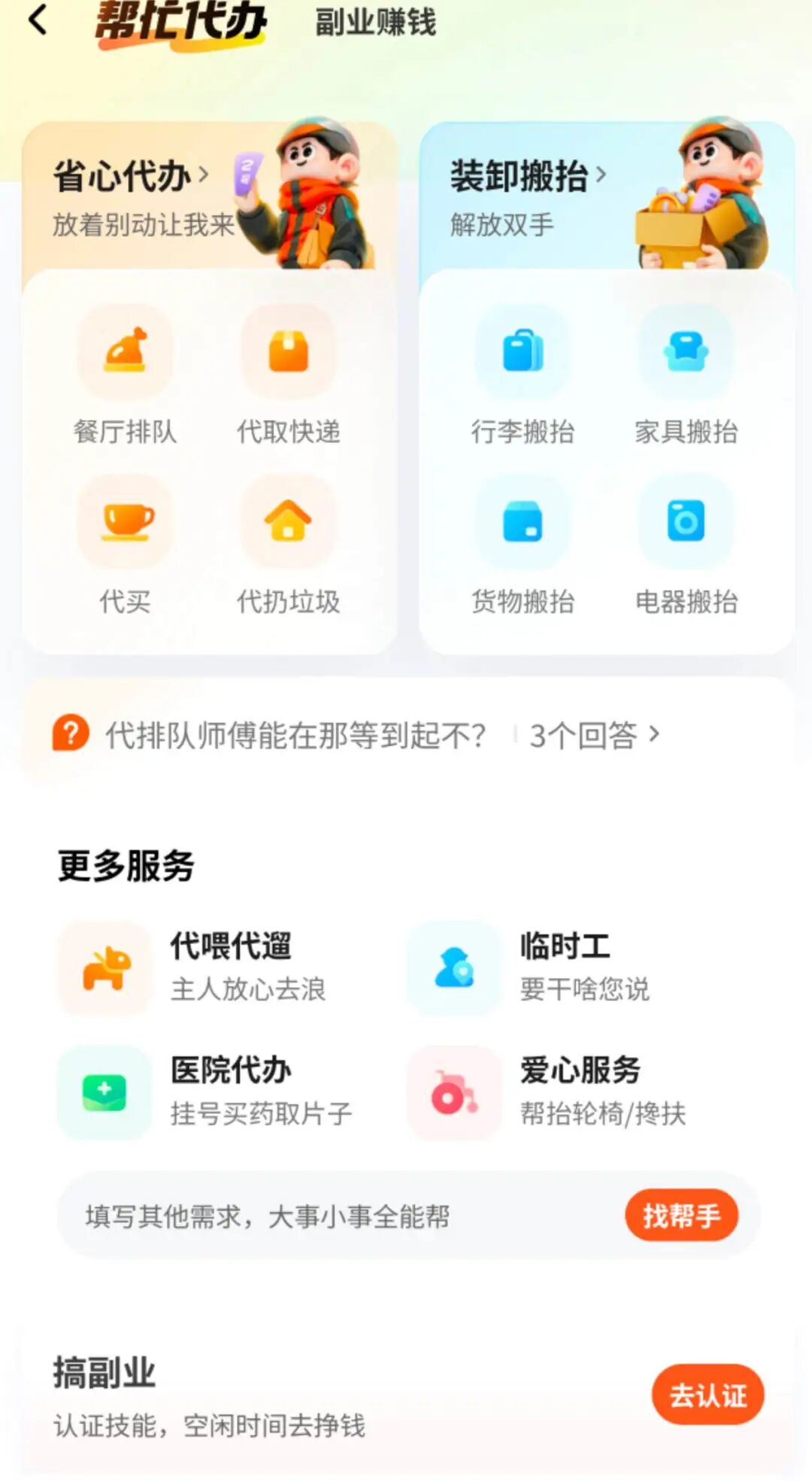Tap the 找帮手 button
The image size is (812, 1482).
(681, 1216)
